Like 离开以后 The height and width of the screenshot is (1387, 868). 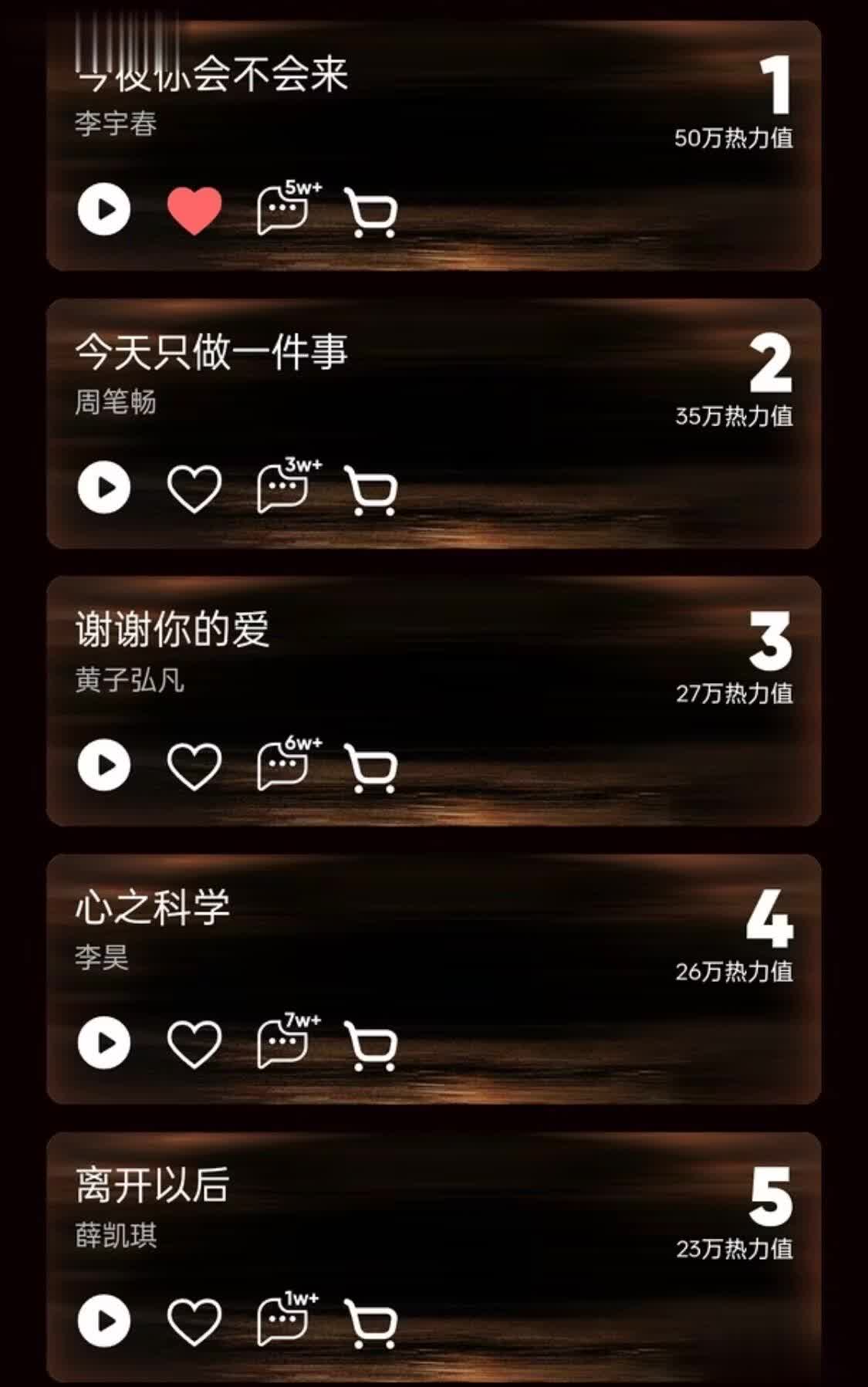pyautogui.click(x=194, y=1321)
